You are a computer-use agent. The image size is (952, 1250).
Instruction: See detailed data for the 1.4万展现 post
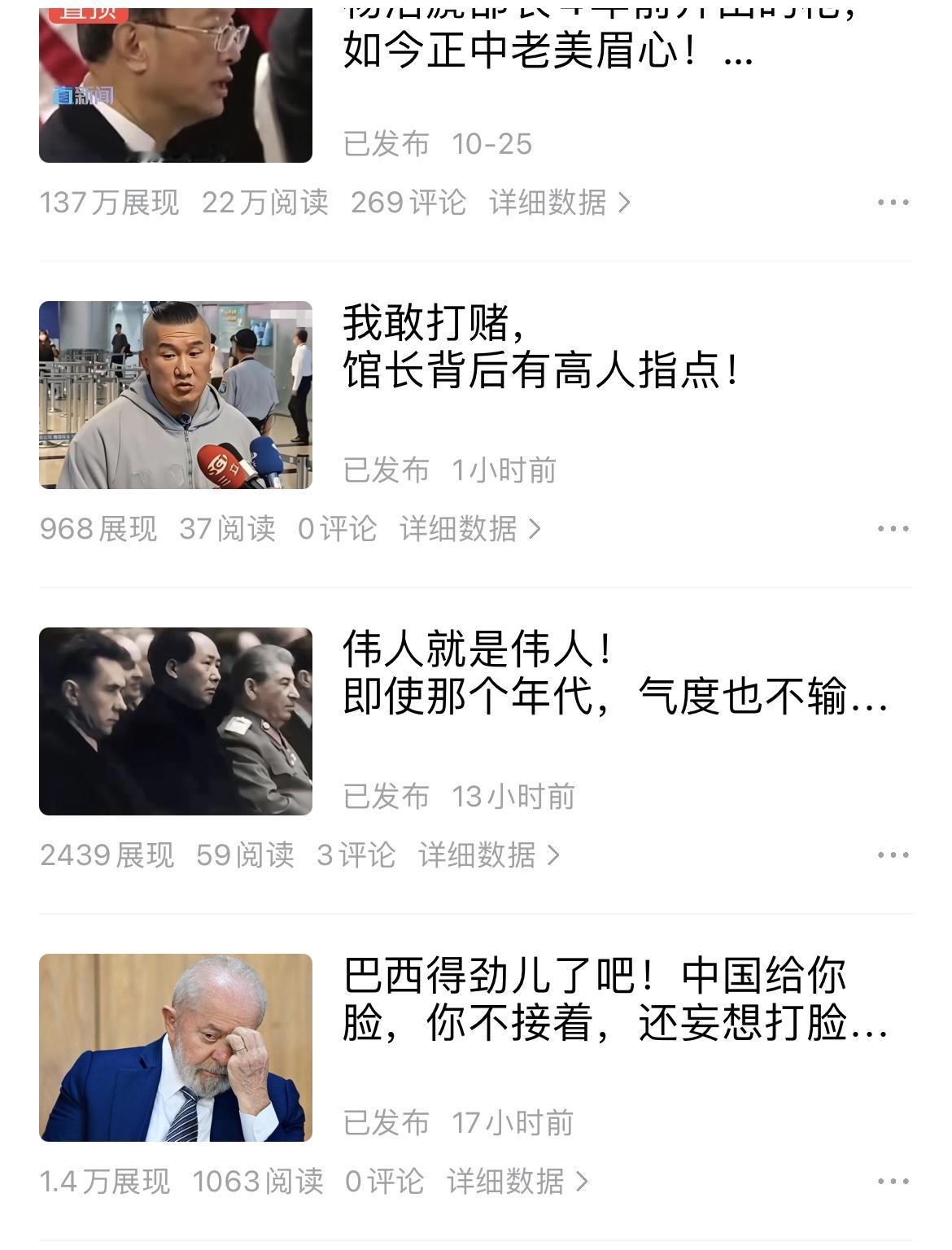[517, 1182]
